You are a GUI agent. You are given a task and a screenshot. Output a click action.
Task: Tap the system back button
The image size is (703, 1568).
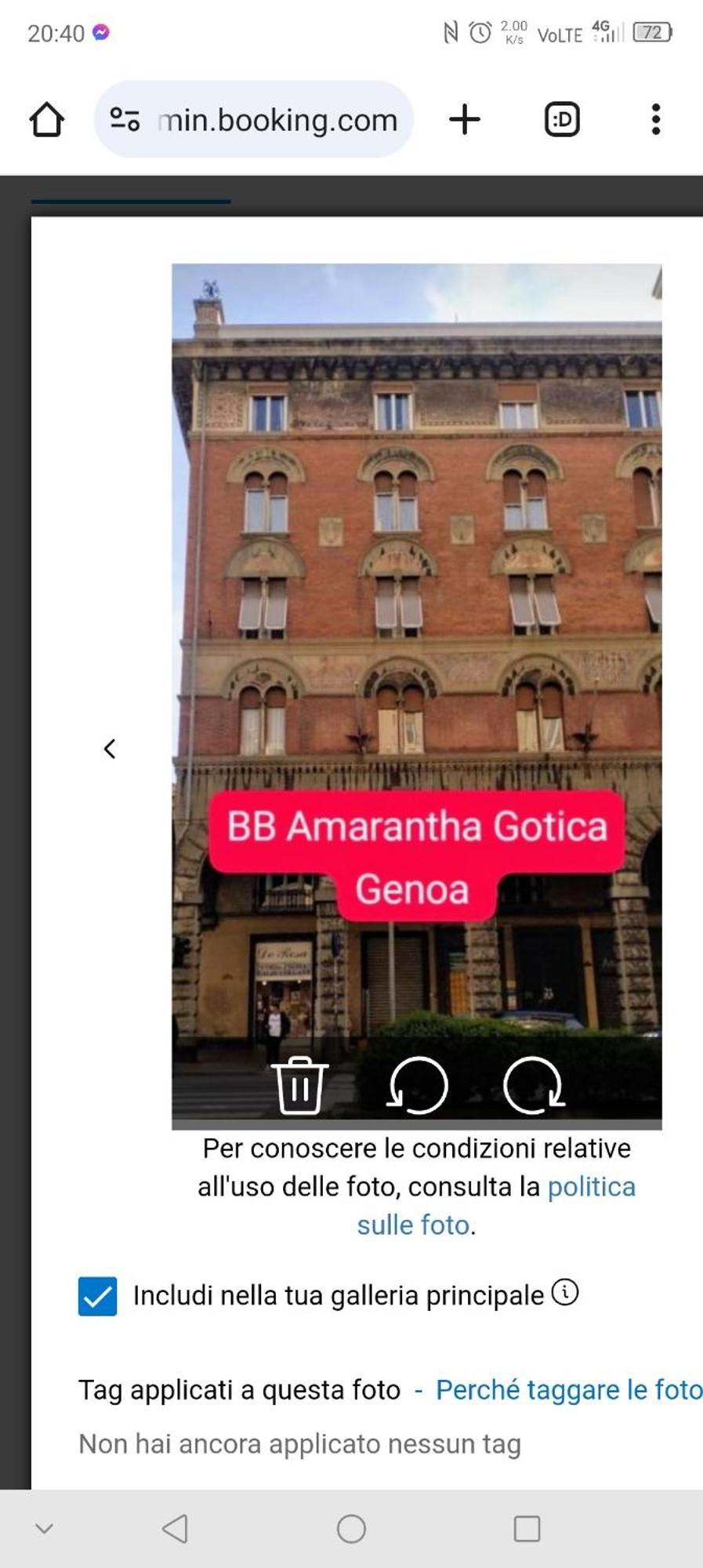175,1528
